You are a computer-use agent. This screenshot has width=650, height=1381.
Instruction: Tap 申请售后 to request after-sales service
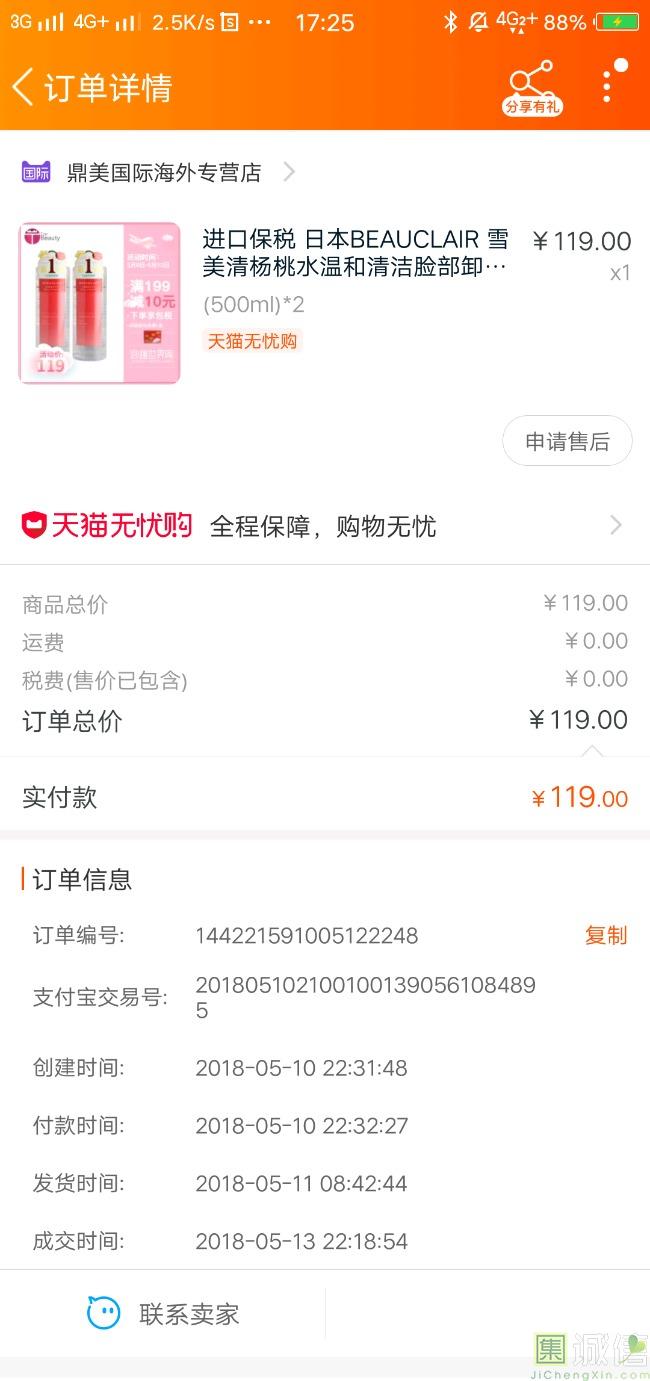click(x=567, y=441)
